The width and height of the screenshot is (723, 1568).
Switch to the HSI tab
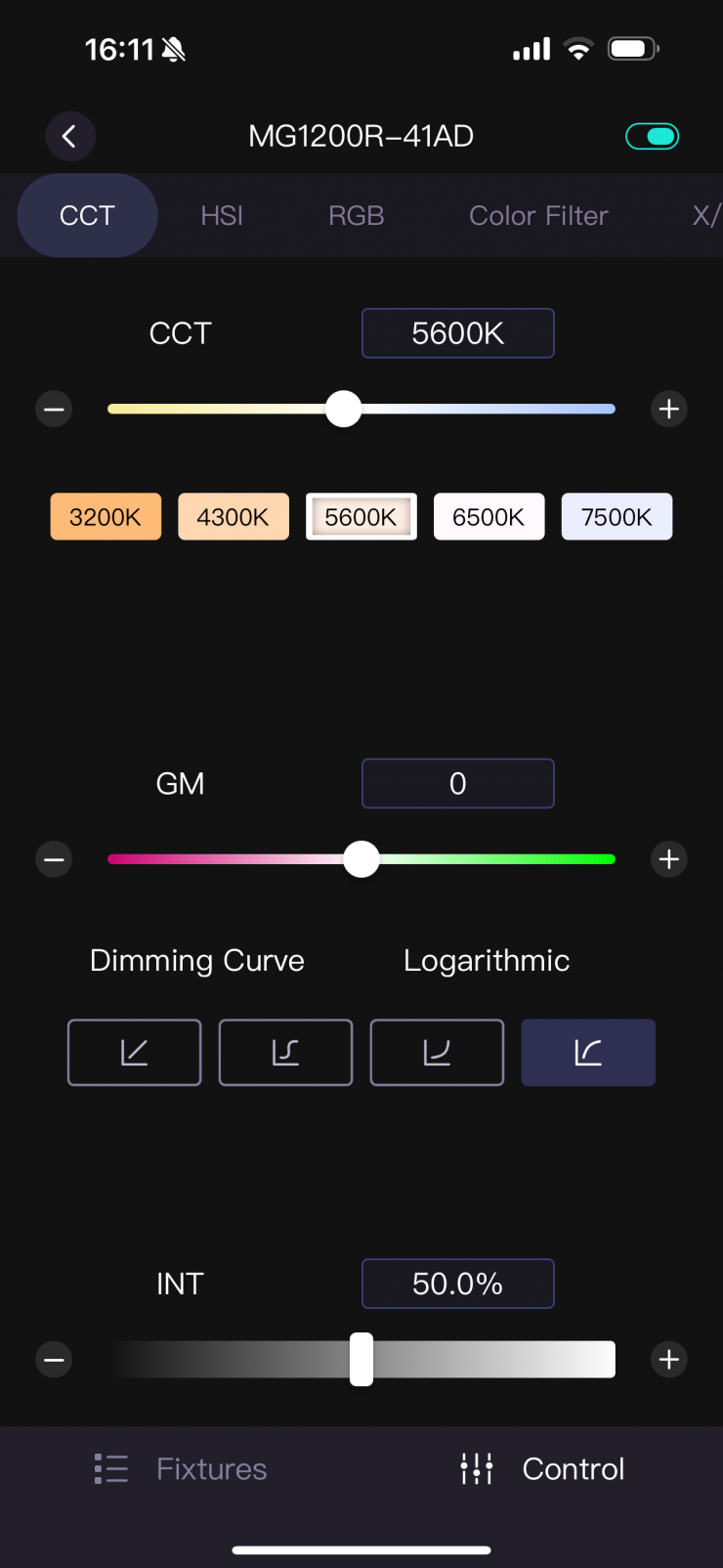tap(222, 215)
